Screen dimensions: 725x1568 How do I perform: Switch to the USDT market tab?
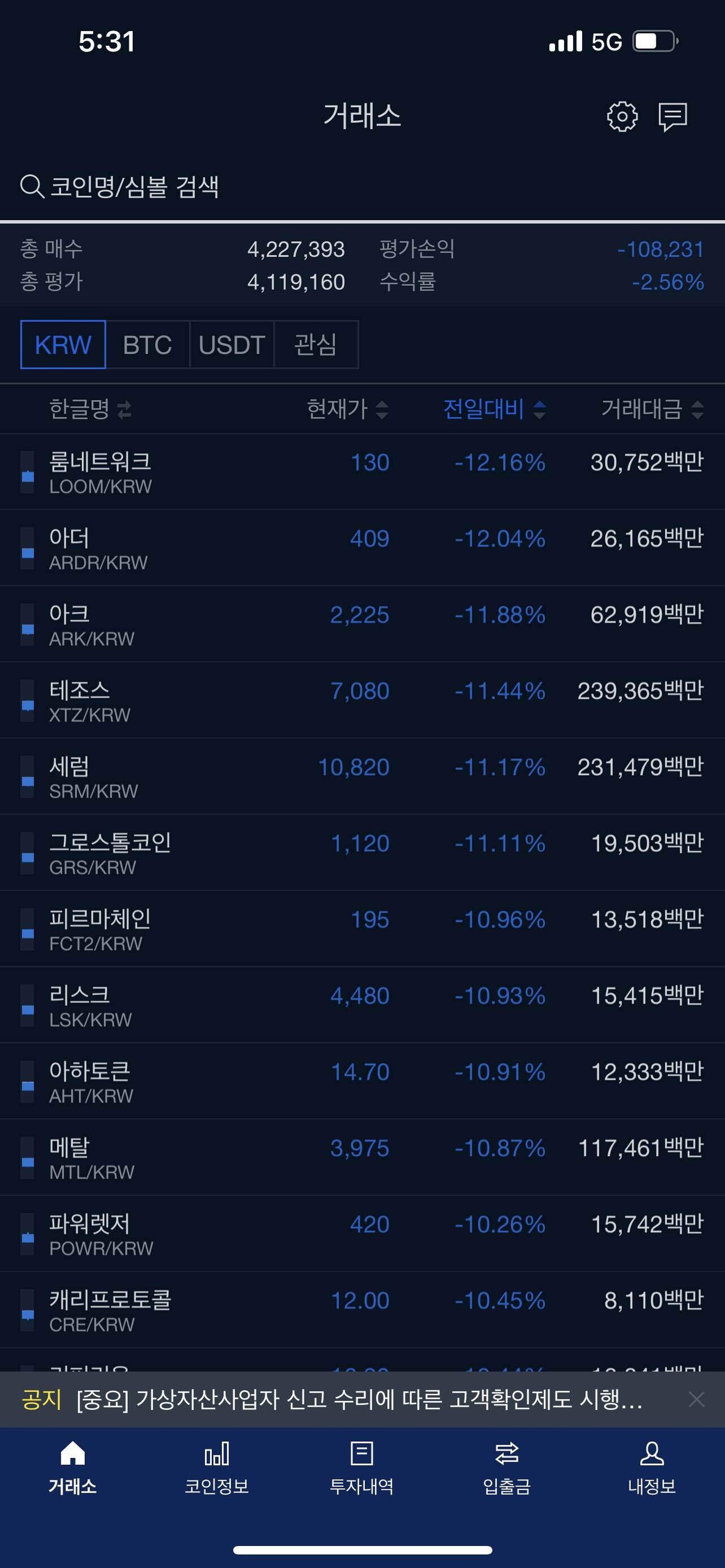coord(231,344)
